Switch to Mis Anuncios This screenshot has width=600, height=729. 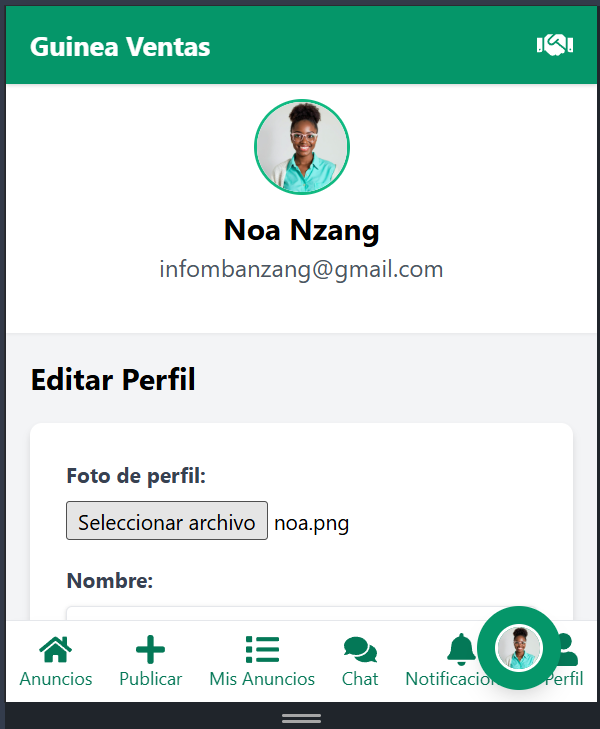[262, 661]
